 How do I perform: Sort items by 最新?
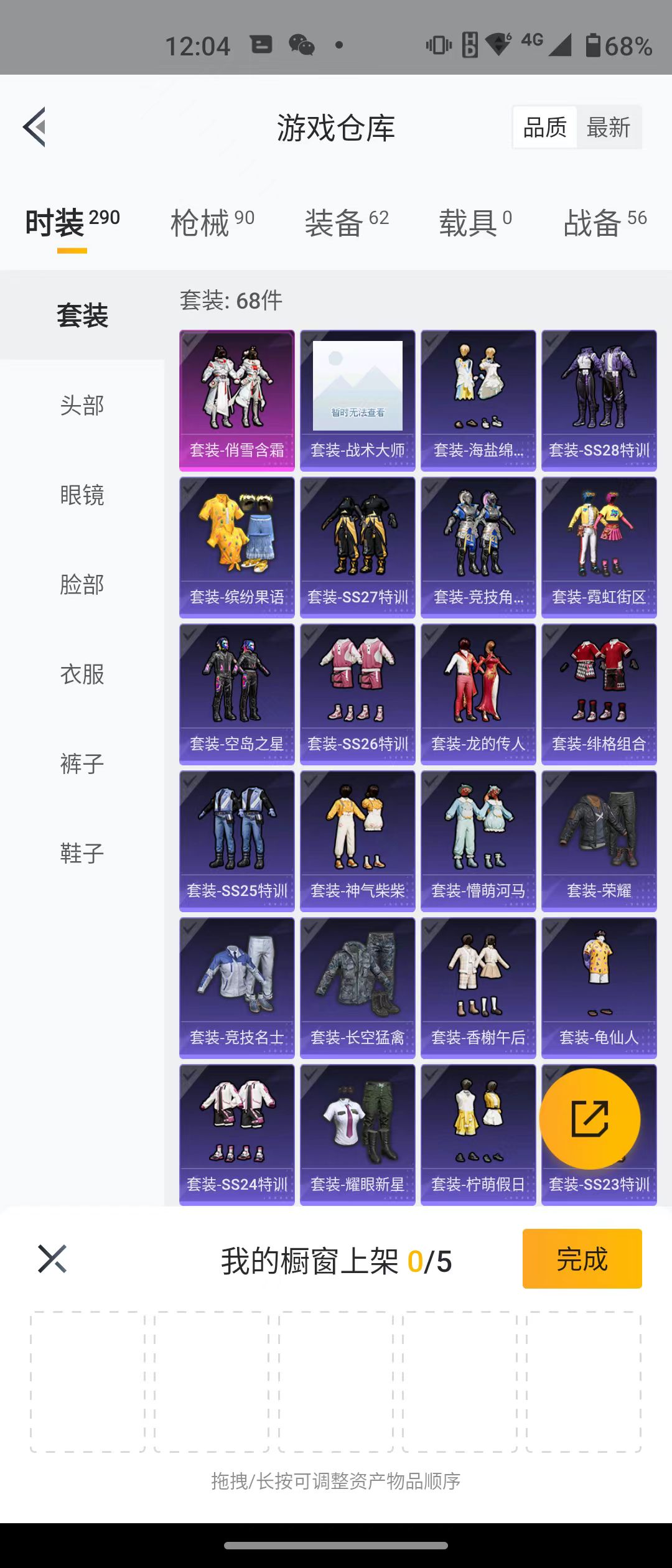[608, 128]
